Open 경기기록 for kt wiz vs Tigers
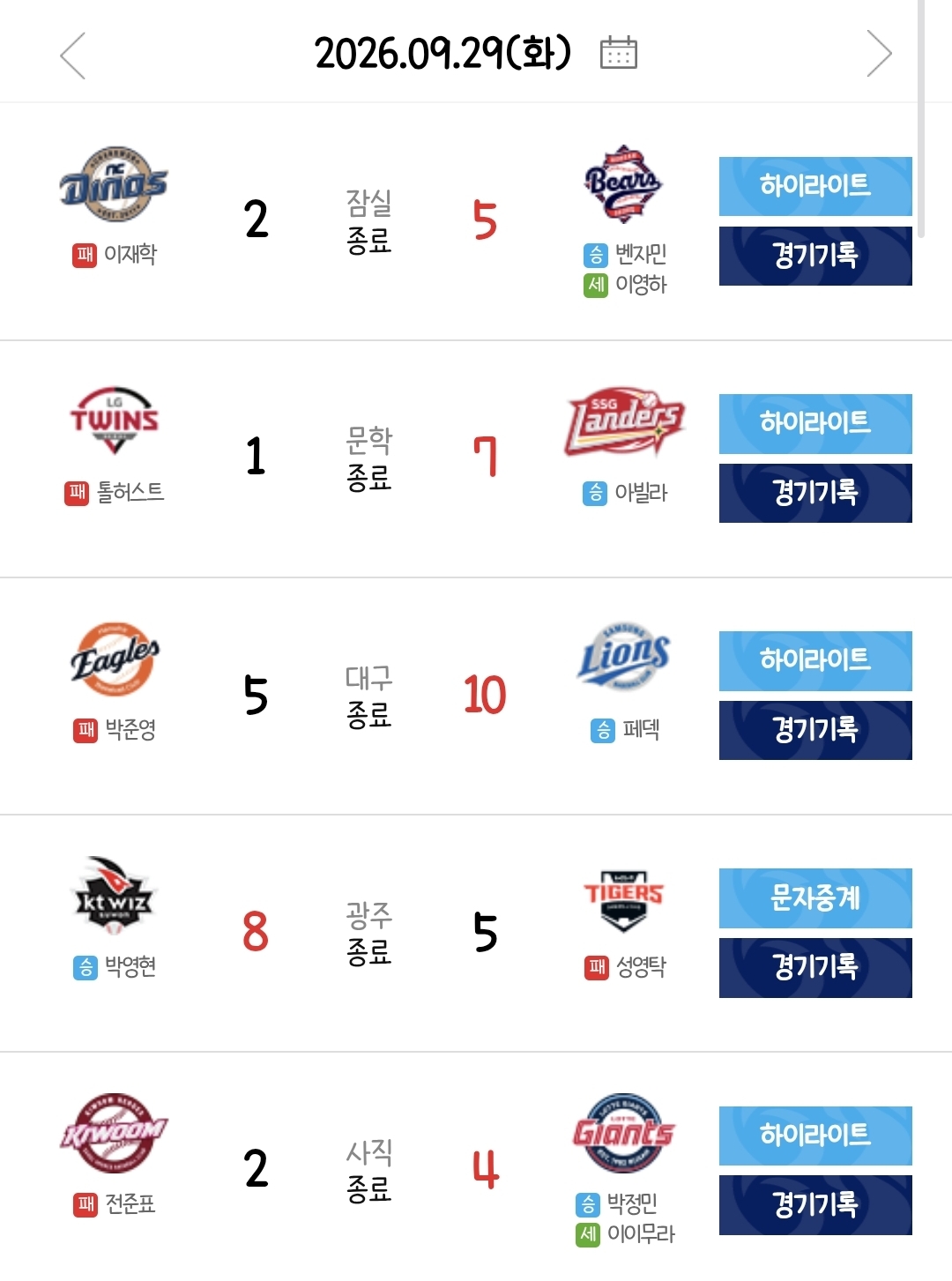952x1281 pixels. tap(815, 967)
